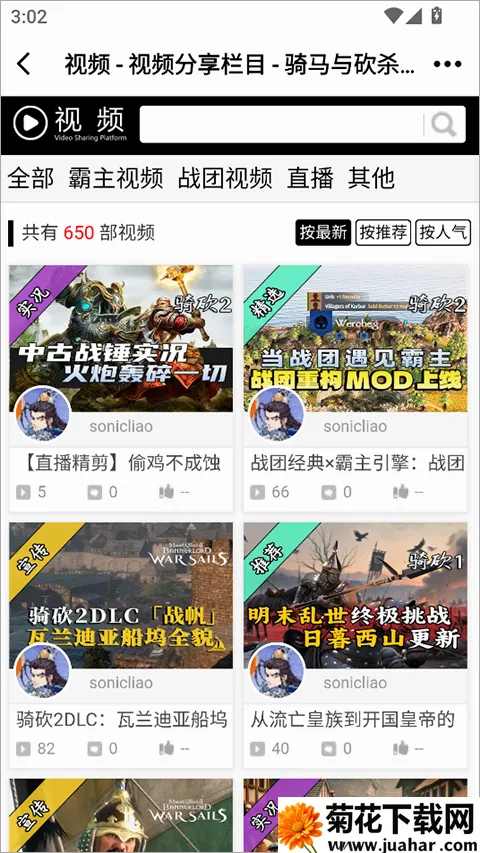Tap the 视频 platform logo
The height and width of the screenshot is (853, 480).
pos(70,123)
